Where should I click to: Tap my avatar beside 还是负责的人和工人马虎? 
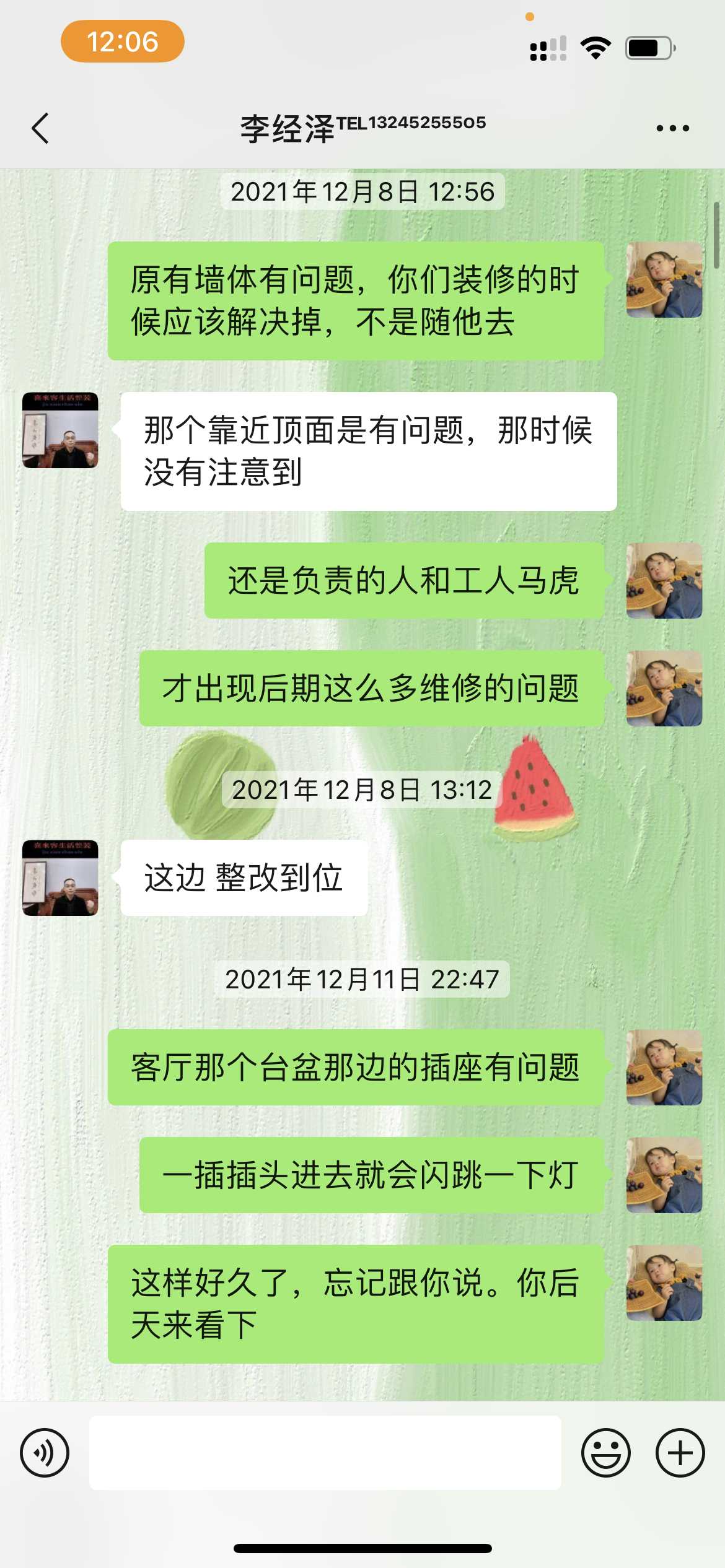(664, 580)
